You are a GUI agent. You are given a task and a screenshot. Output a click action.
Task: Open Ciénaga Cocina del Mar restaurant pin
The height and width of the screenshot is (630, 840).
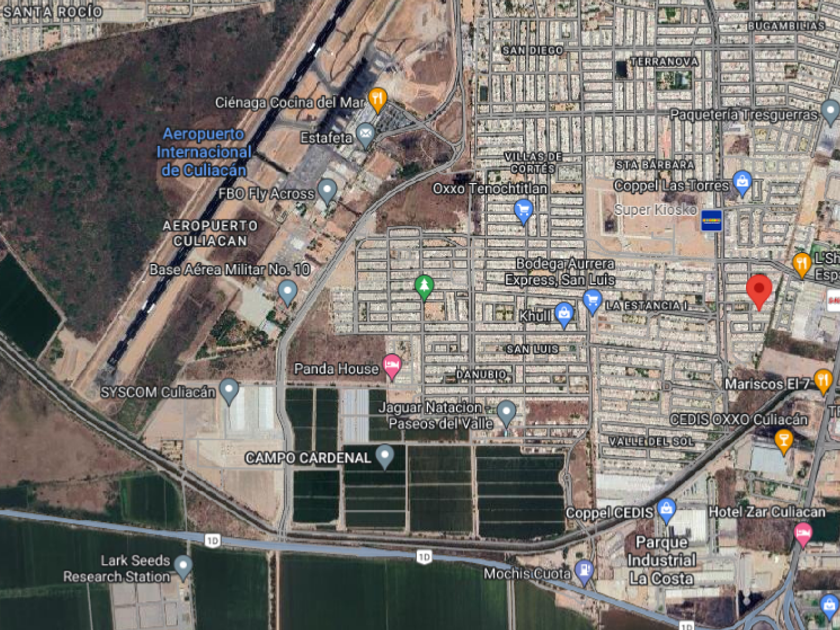point(378,100)
